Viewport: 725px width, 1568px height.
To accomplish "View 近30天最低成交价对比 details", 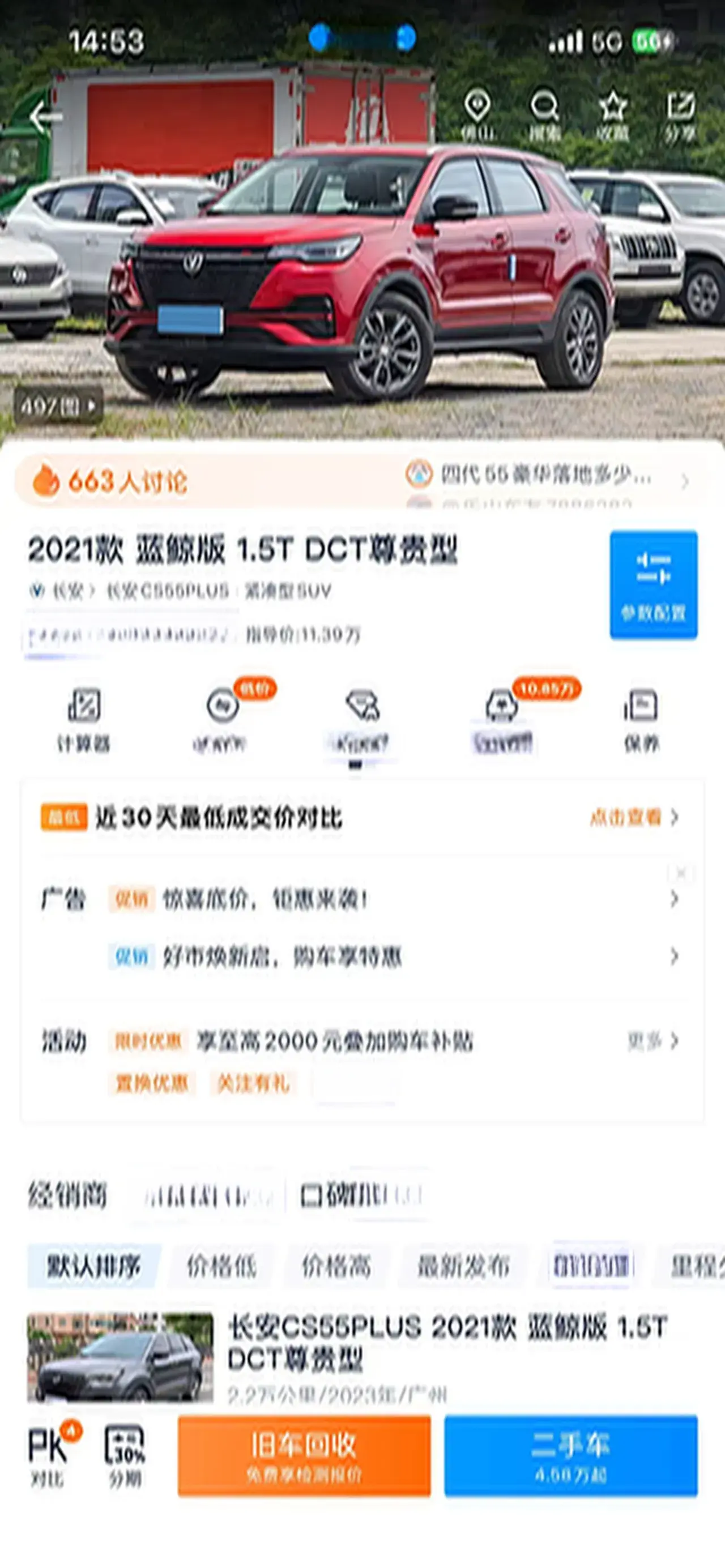I will (x=633, y=817).
